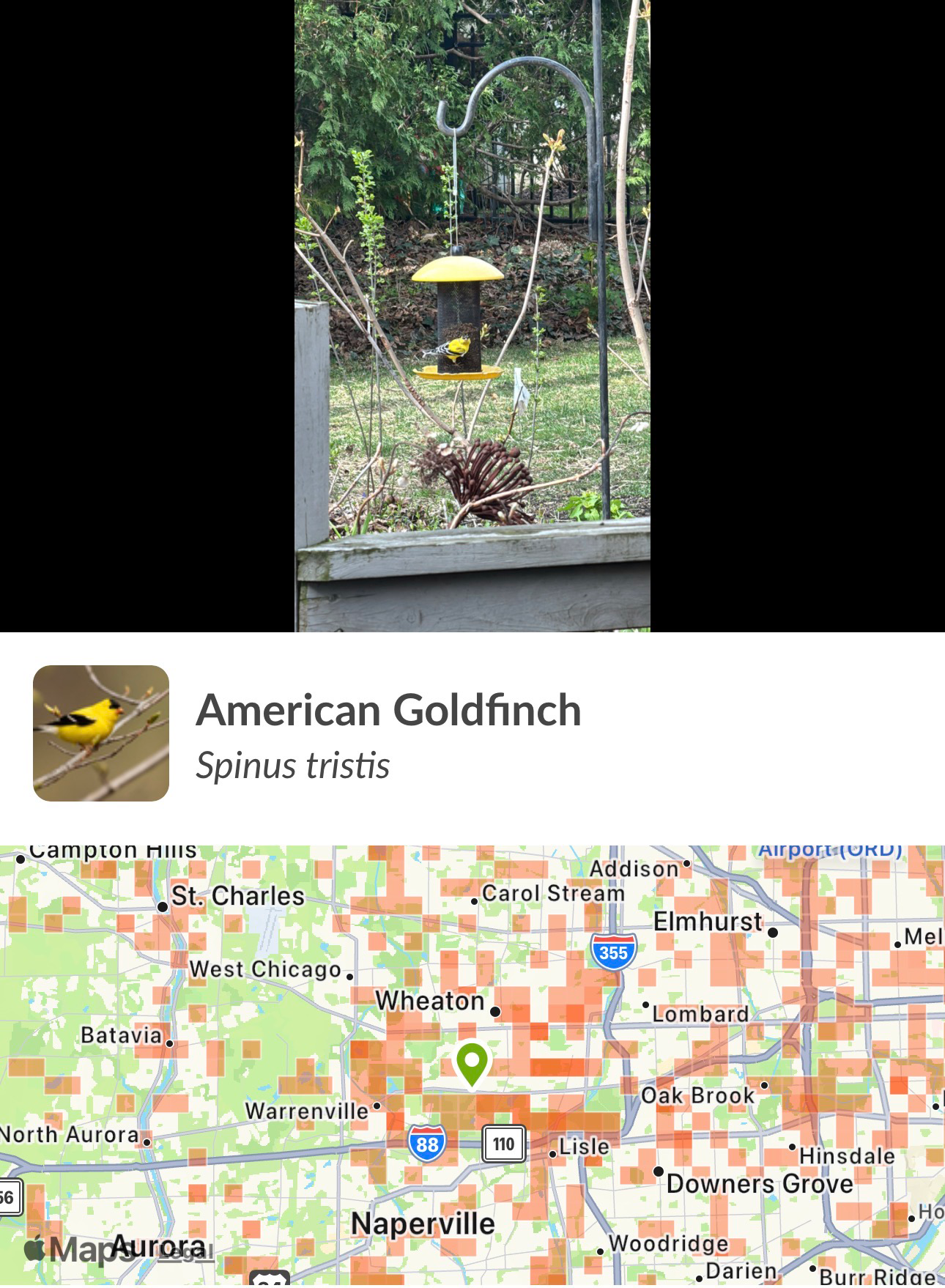Open the bird feeder observation photo
Screen dimensions: 945x1288
(472, 315)
